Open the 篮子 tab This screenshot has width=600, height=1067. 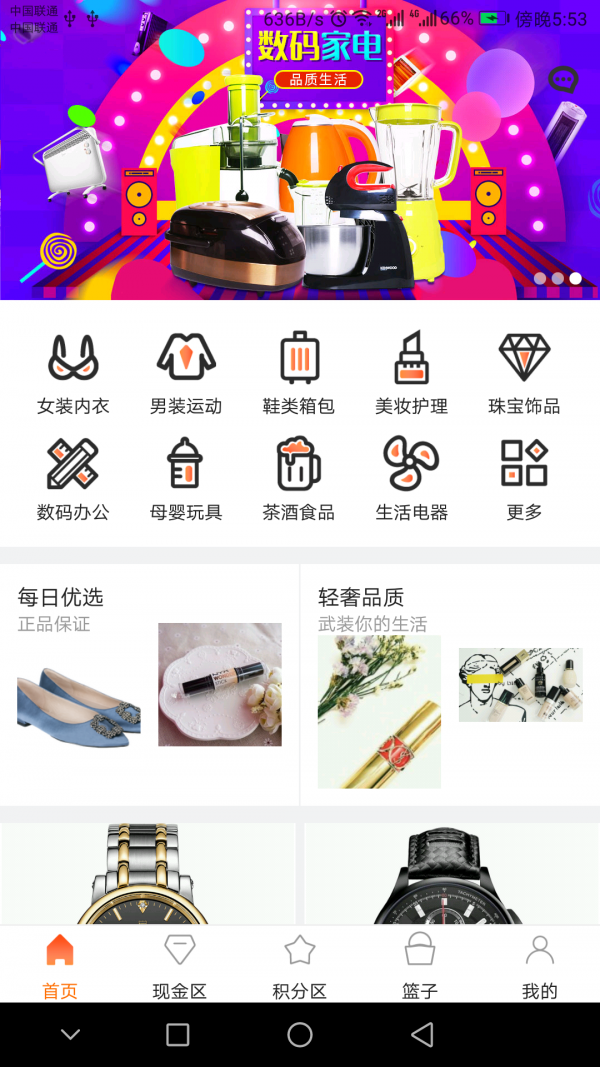[420, 965]
